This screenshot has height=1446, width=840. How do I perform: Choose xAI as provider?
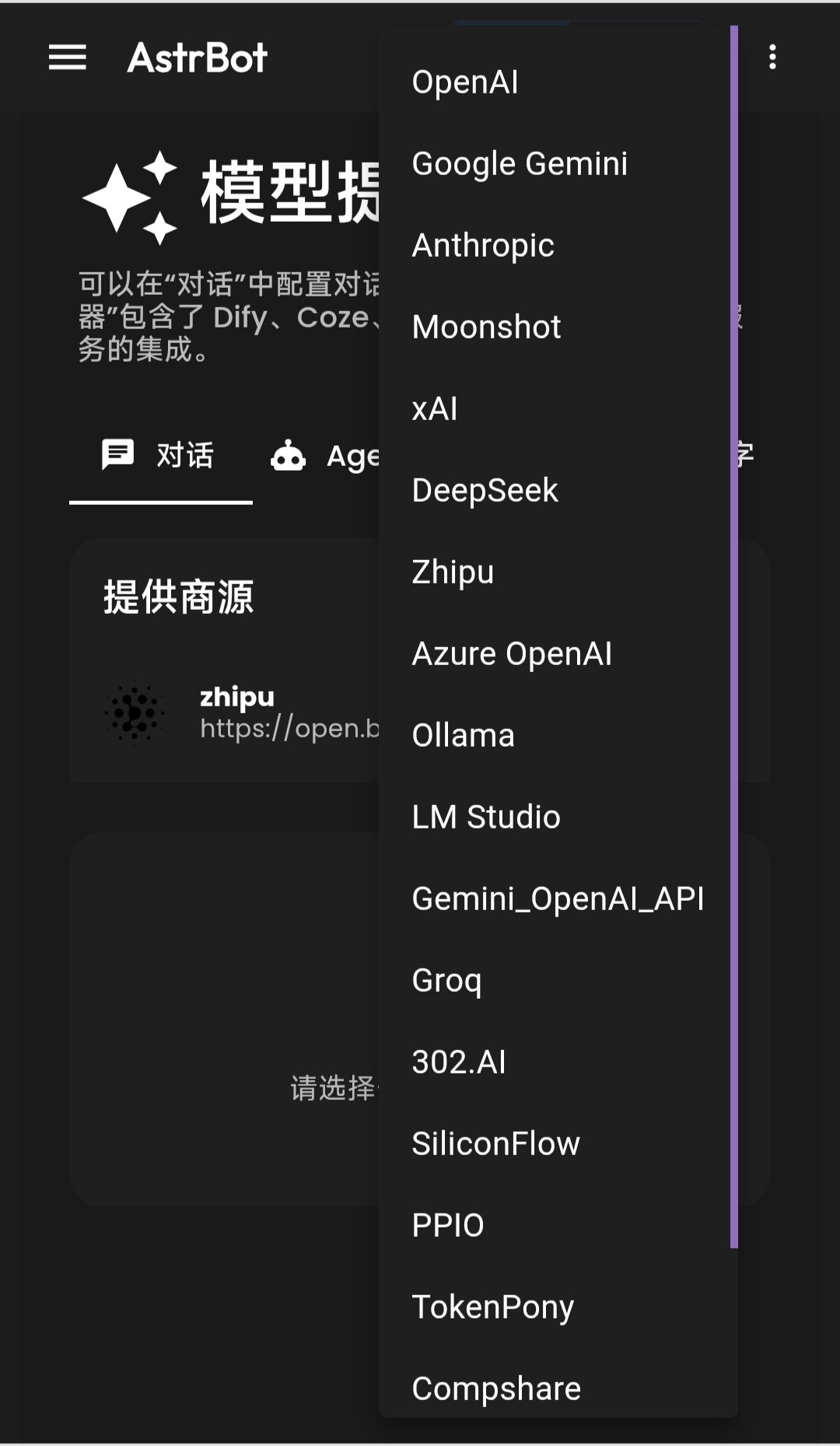pyautogui.click(x=435, y=409)
